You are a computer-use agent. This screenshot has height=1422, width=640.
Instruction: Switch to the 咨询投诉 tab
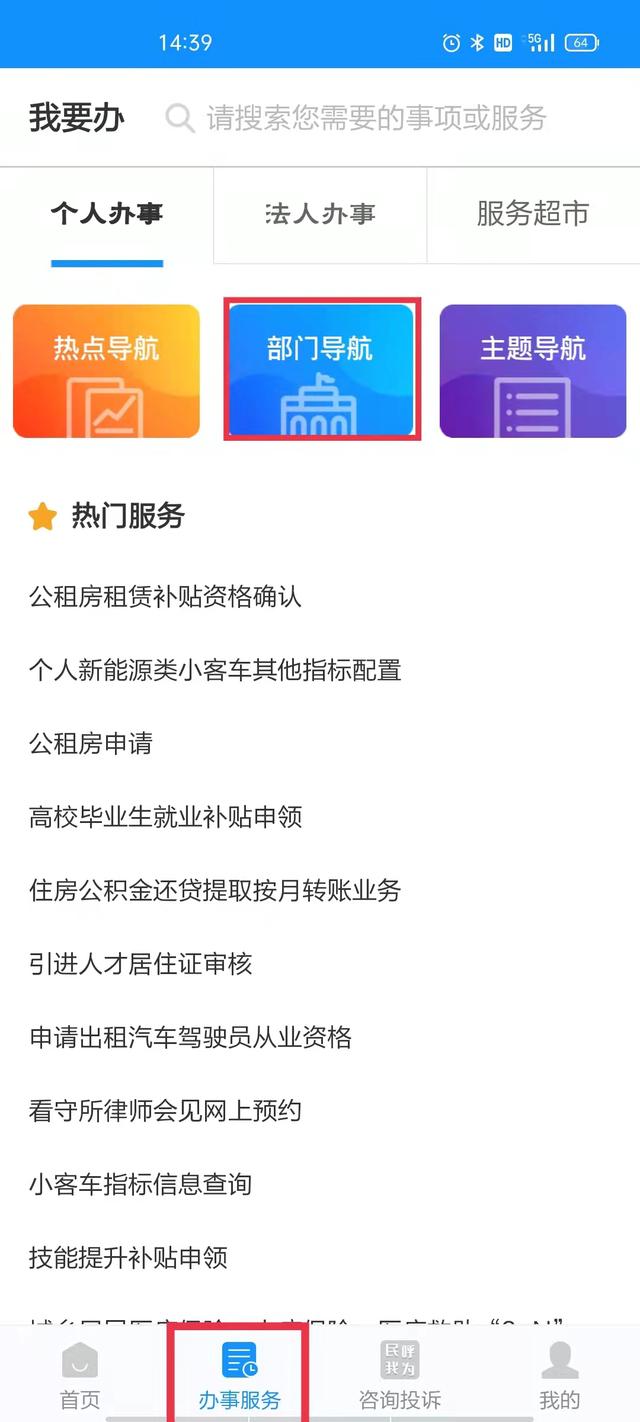click(400, 1376)
